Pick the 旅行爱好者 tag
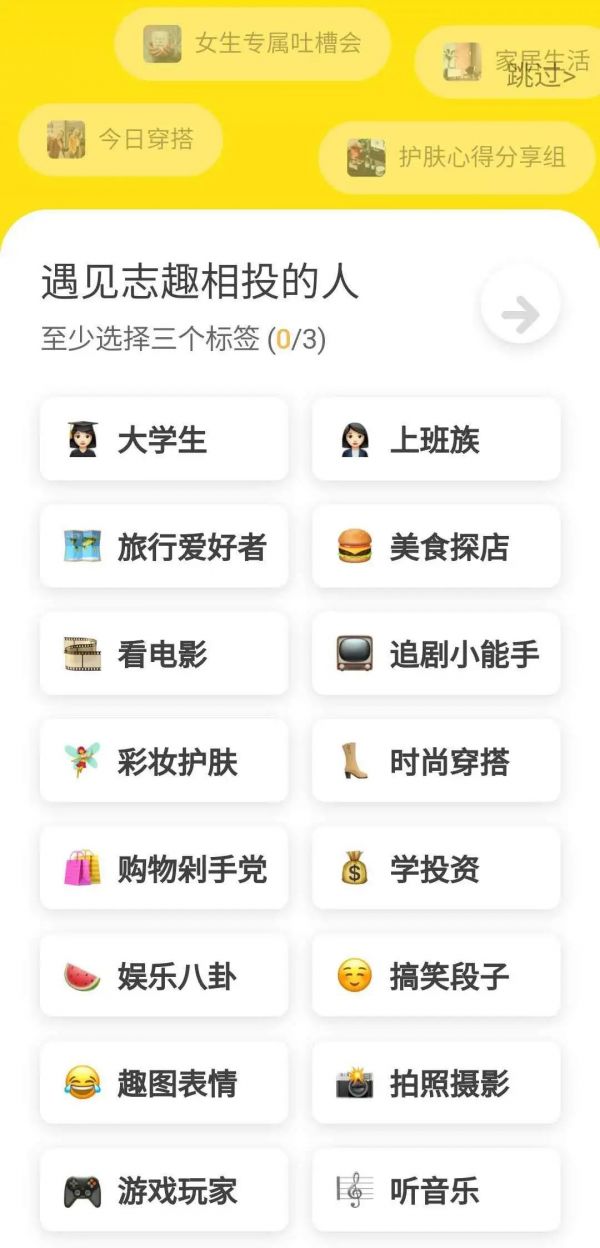The image size is (600, 1248). (x=164, y=547)
